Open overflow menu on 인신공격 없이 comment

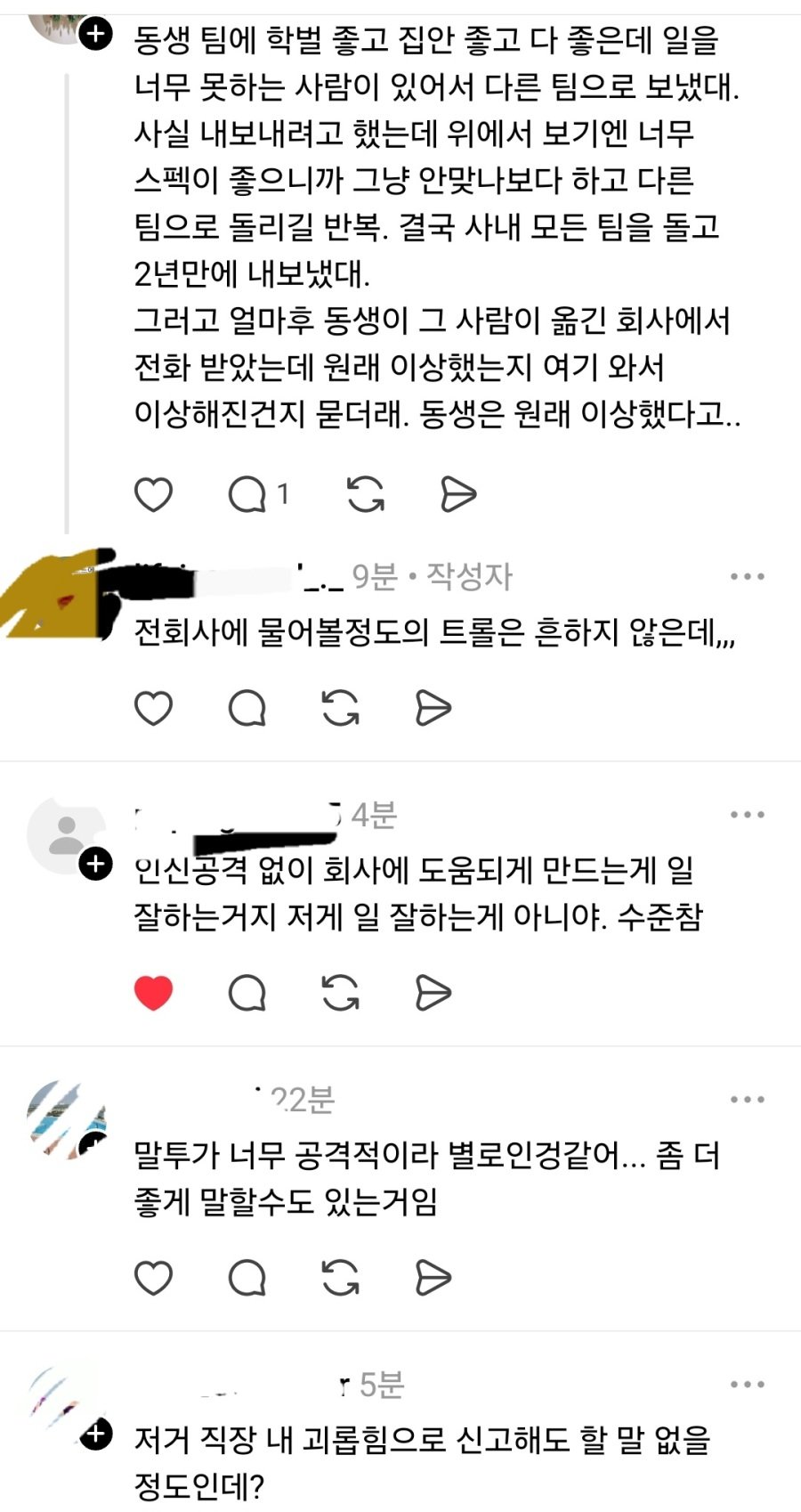[x=747, y=815]
